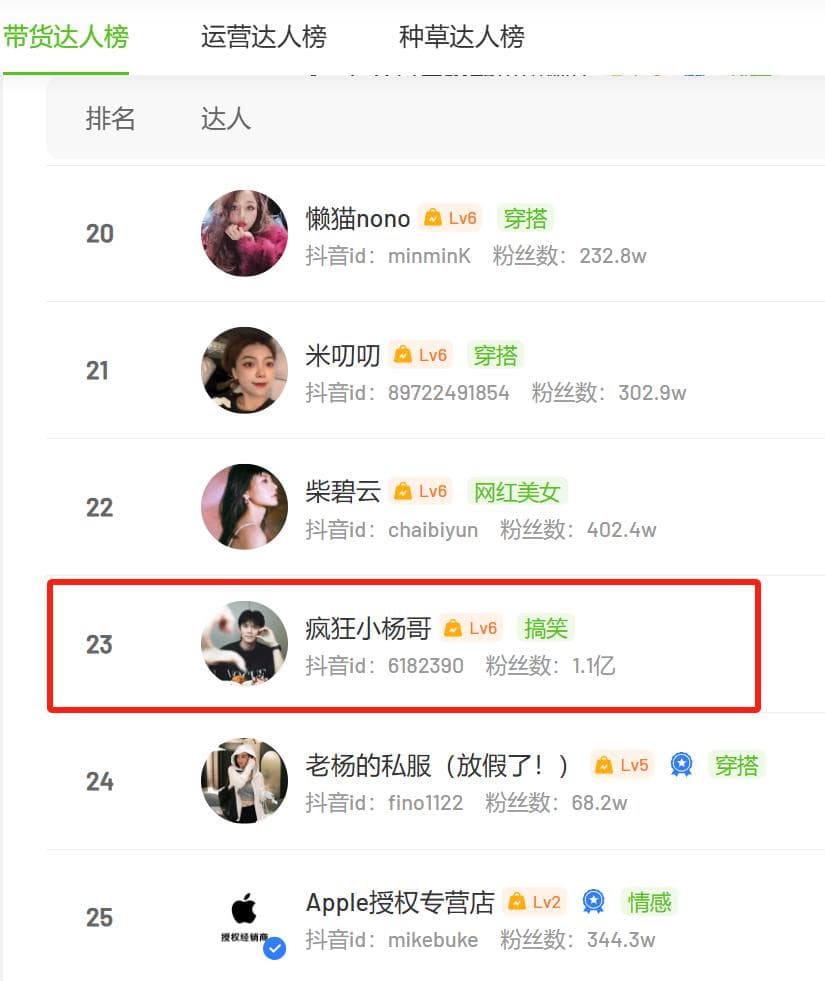825x981 pixels.
Task: Switch to the 运营达人榜 tab
Action: (x=263, y=38)
